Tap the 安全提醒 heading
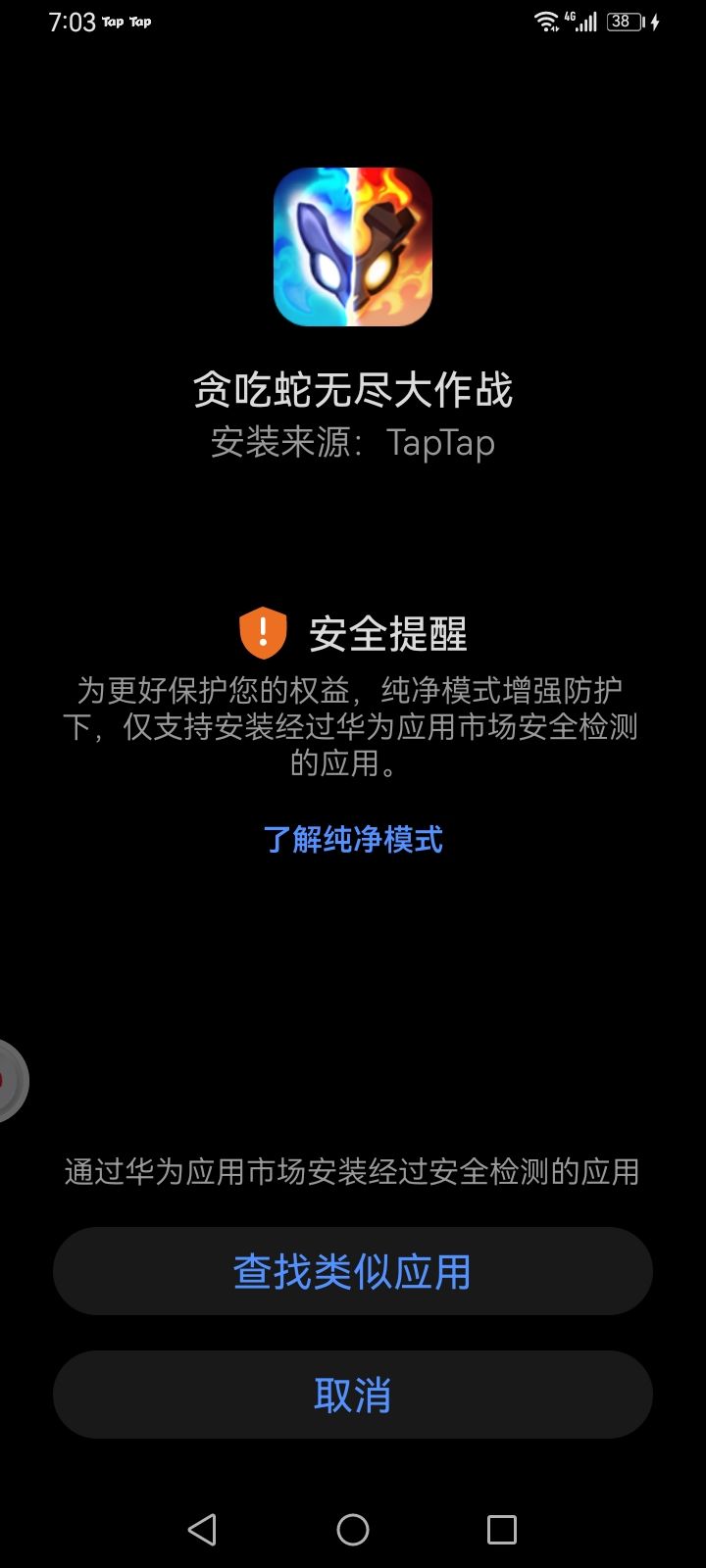 388,635
